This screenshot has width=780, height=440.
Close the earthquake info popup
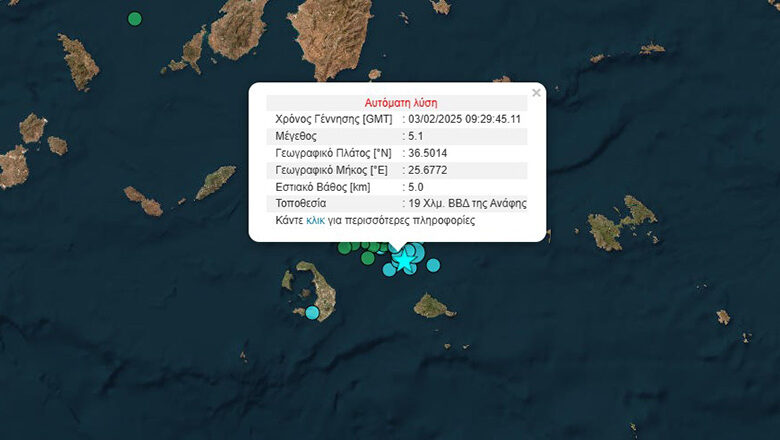(536, 93)
